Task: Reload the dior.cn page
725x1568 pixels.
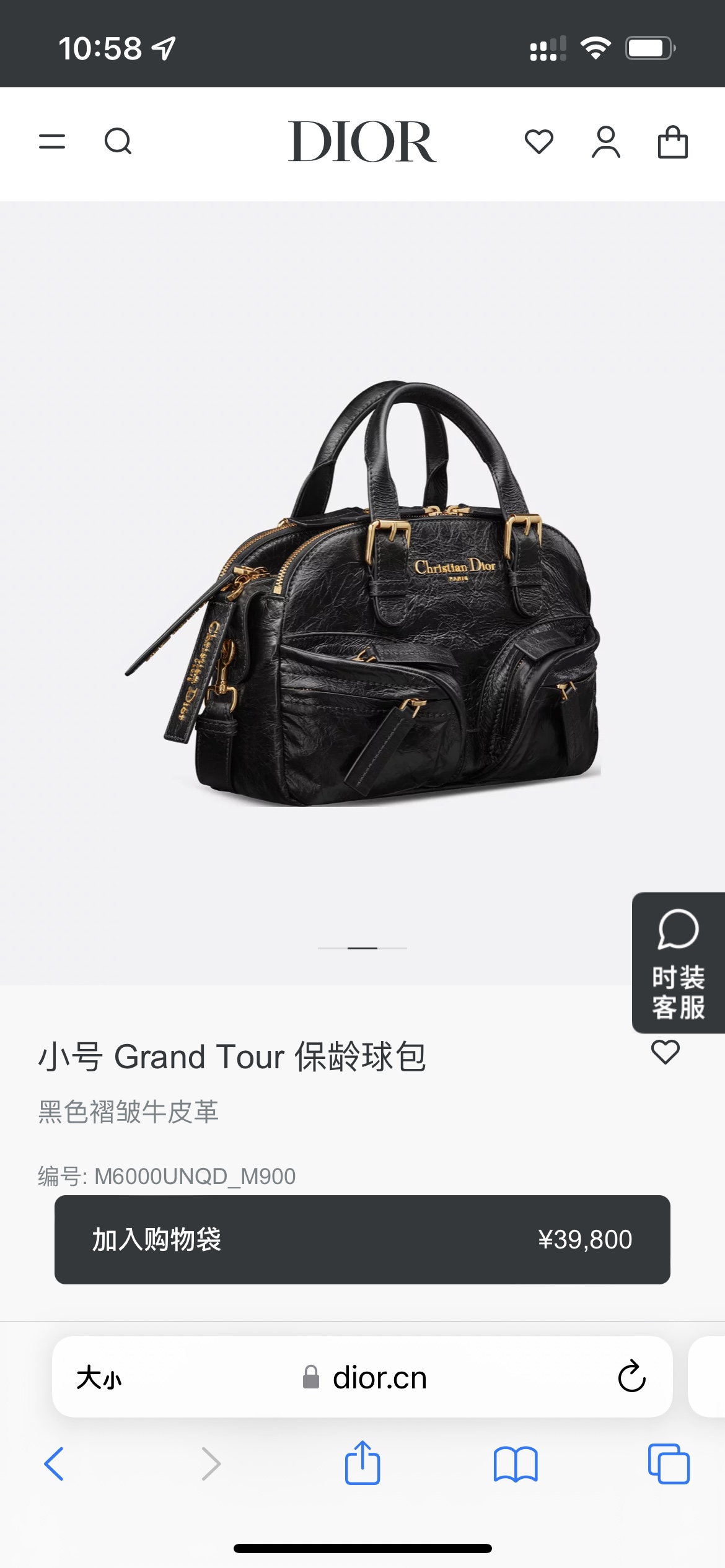Action: point(631,1378)
